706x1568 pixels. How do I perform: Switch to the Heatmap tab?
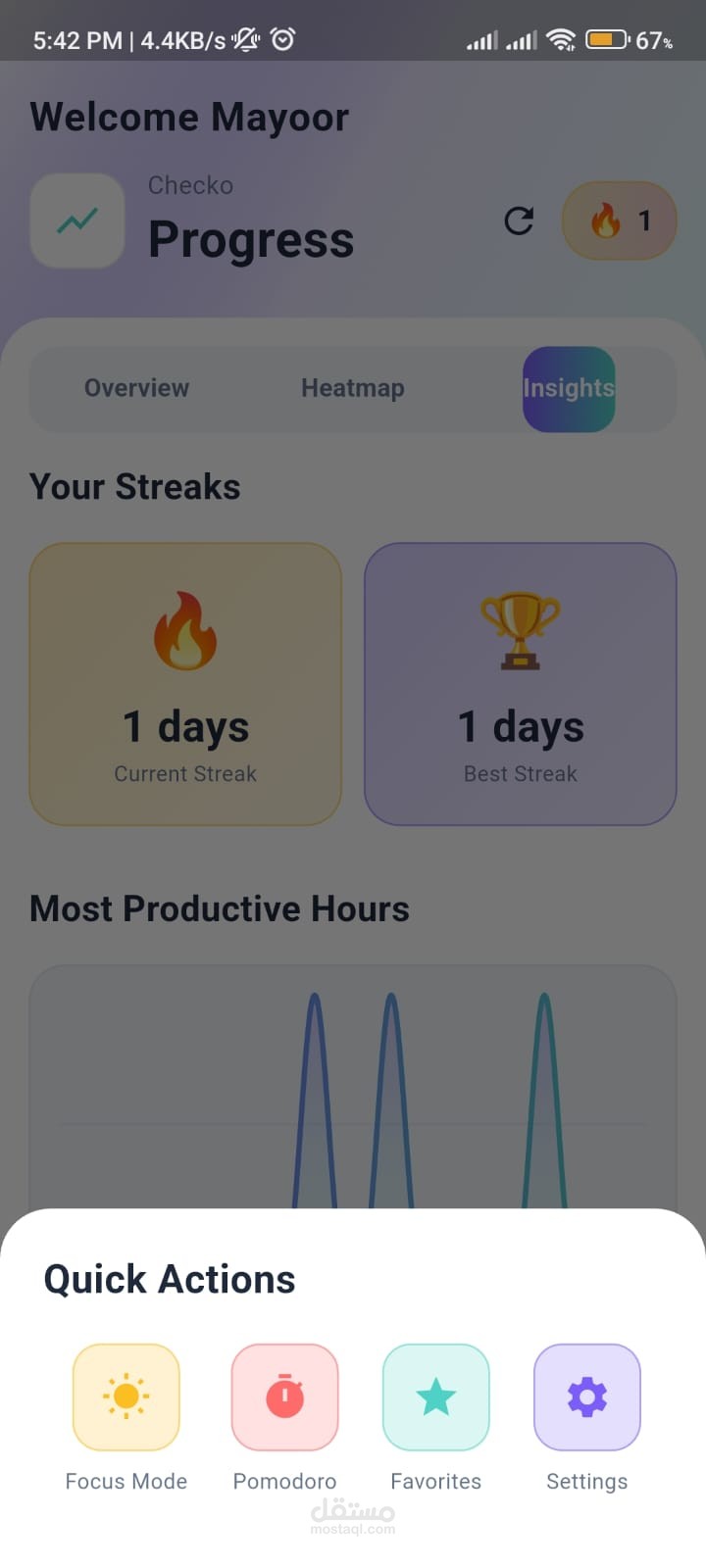[x=352, y=388]
